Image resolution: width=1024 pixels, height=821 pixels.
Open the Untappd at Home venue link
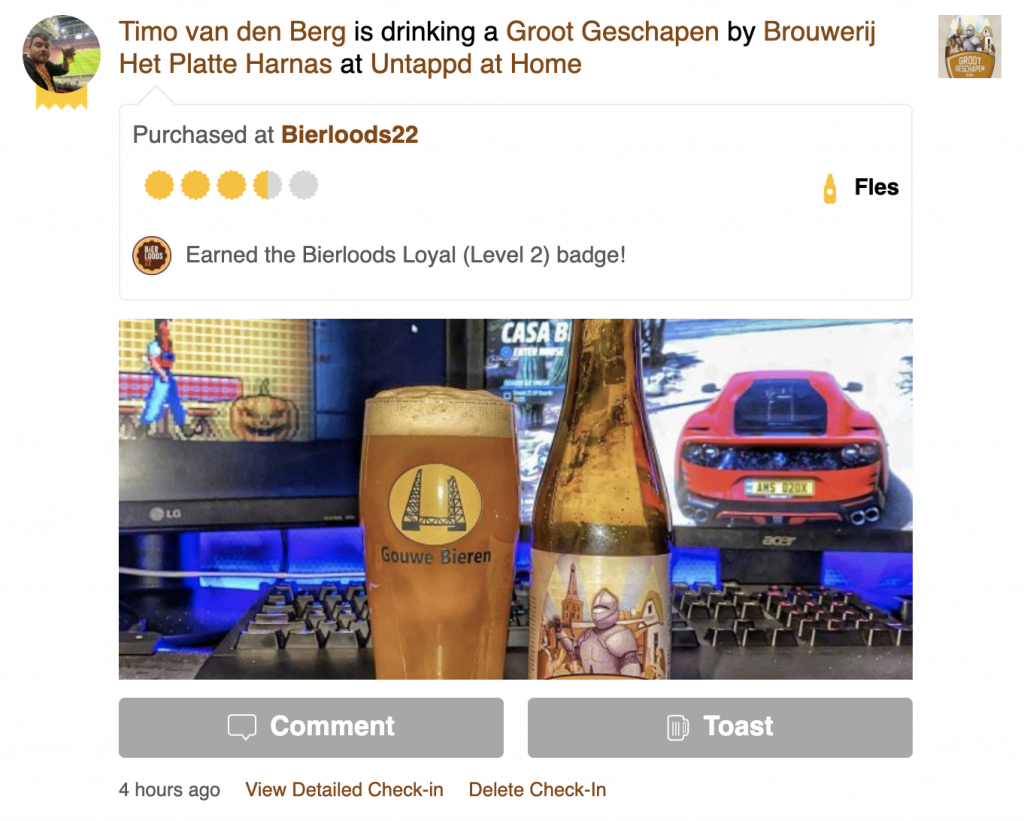[475, 64]
